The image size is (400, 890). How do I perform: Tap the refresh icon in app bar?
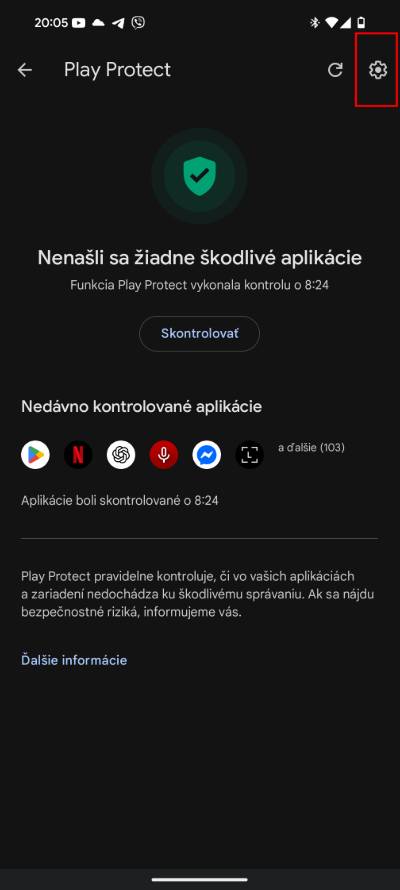click(x=335, y=70)
